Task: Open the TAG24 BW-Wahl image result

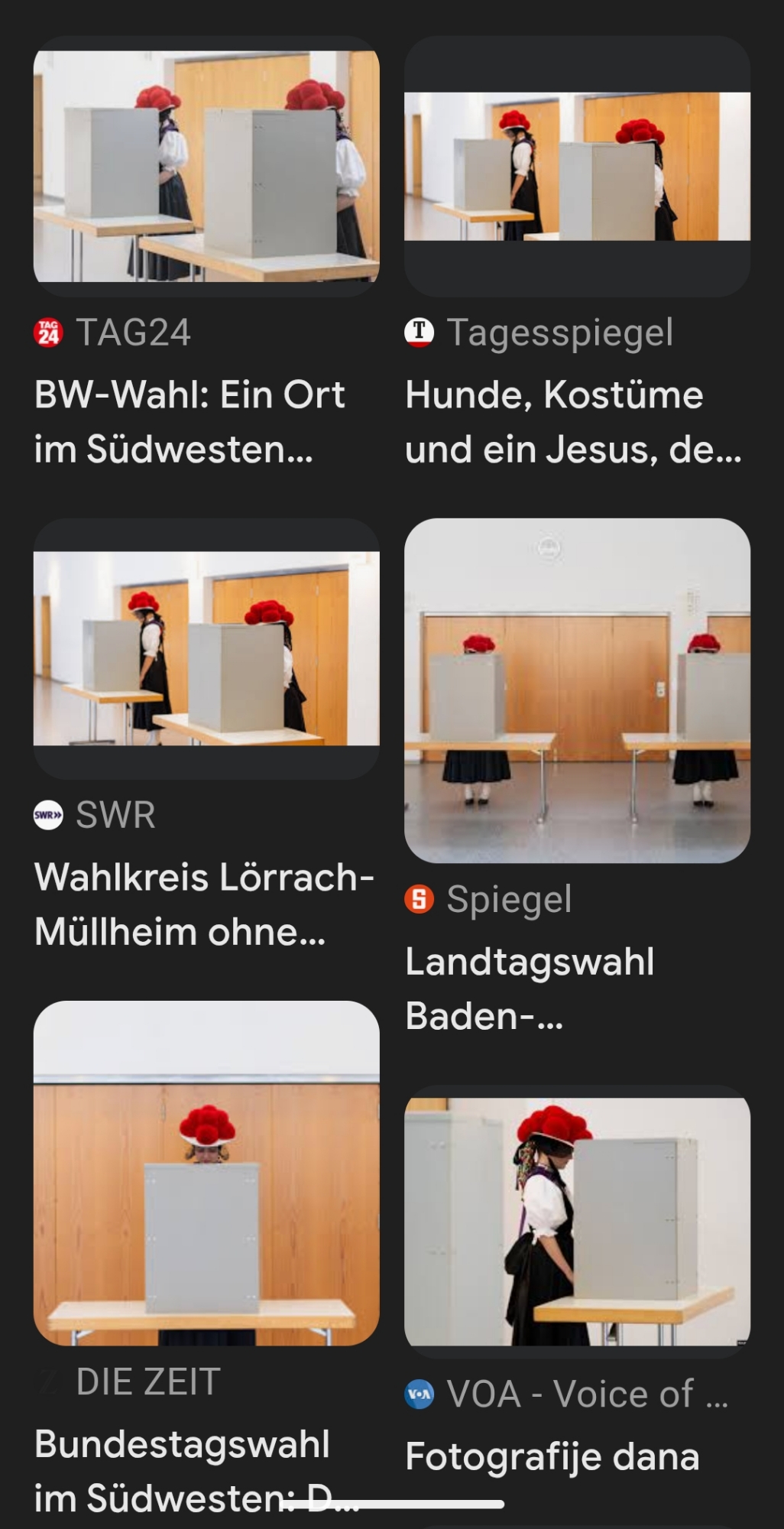Action: pyautogui.click(x=206, y=166)
